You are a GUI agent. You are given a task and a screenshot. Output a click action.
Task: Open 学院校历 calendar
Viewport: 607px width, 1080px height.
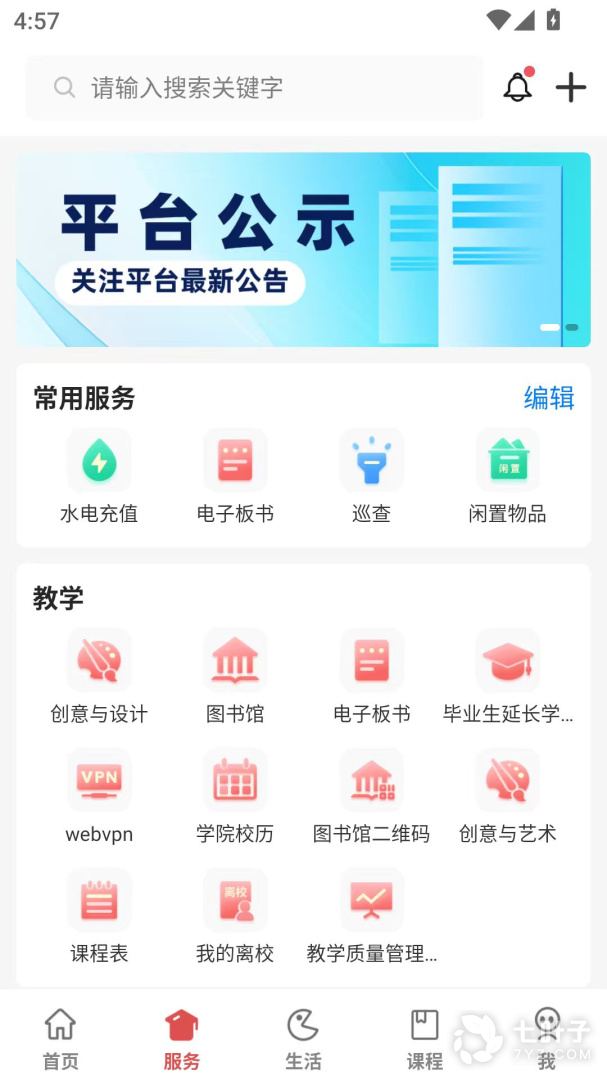(235, 796)
